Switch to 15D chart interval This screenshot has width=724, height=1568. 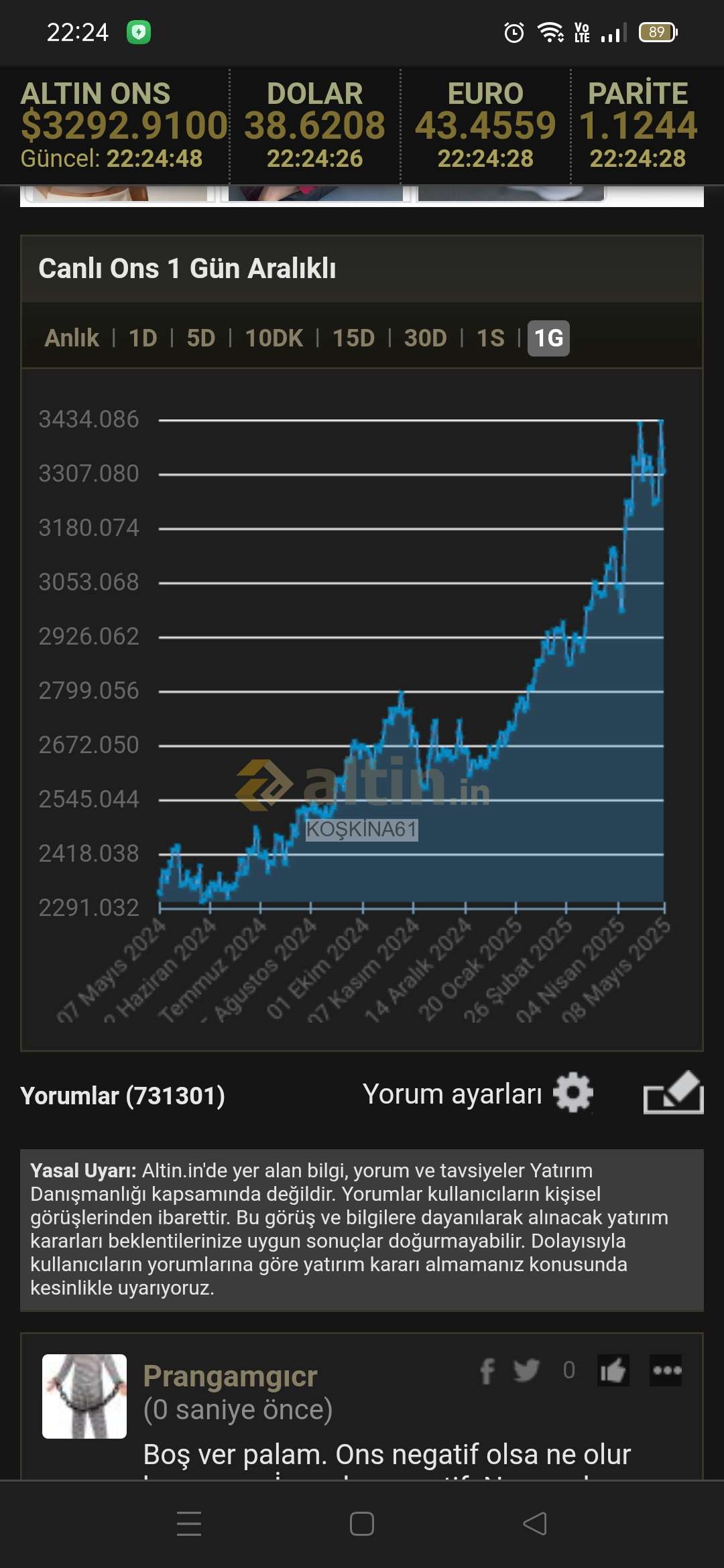[353, 338]
